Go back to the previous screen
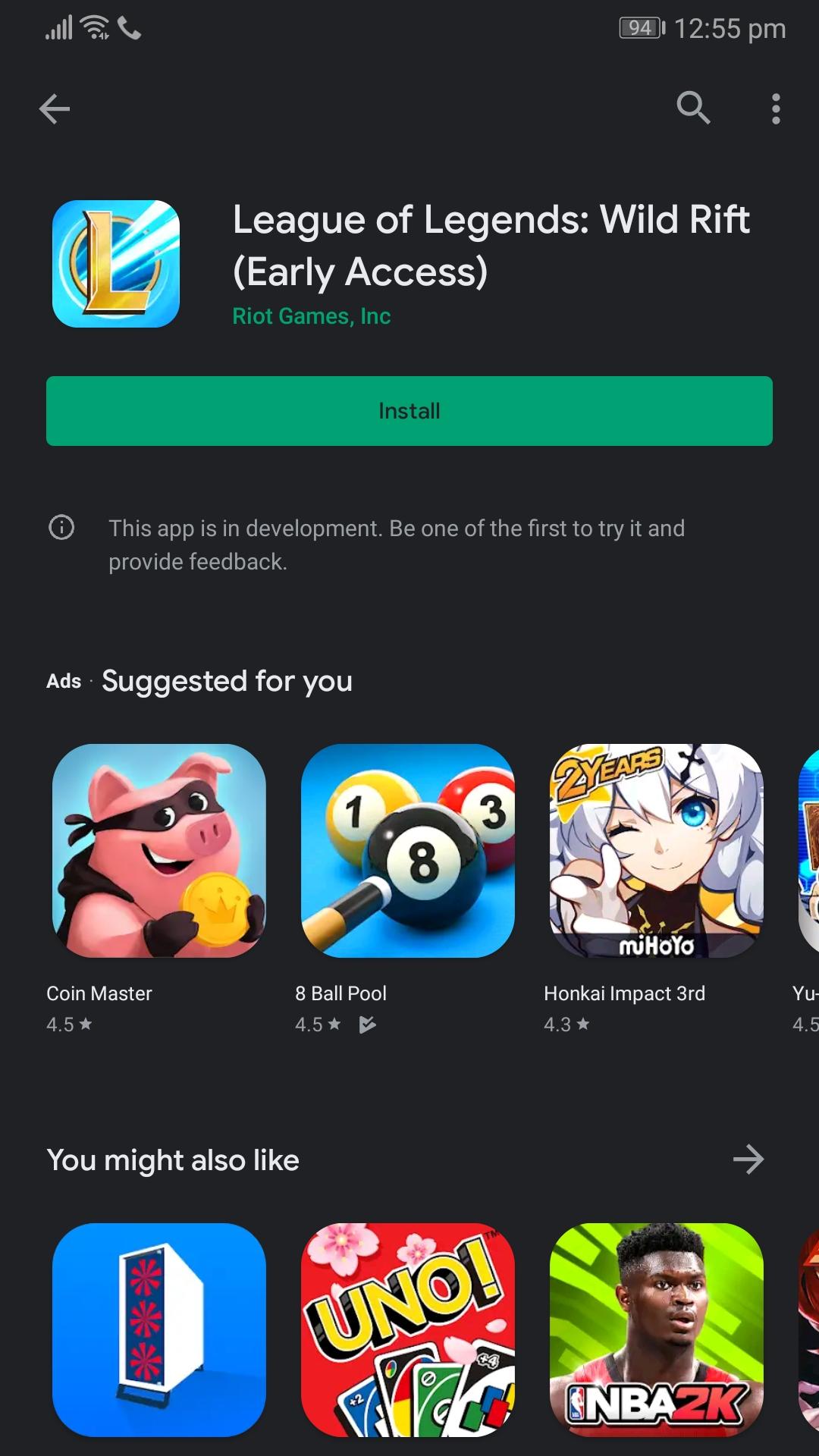 point(55,108)
